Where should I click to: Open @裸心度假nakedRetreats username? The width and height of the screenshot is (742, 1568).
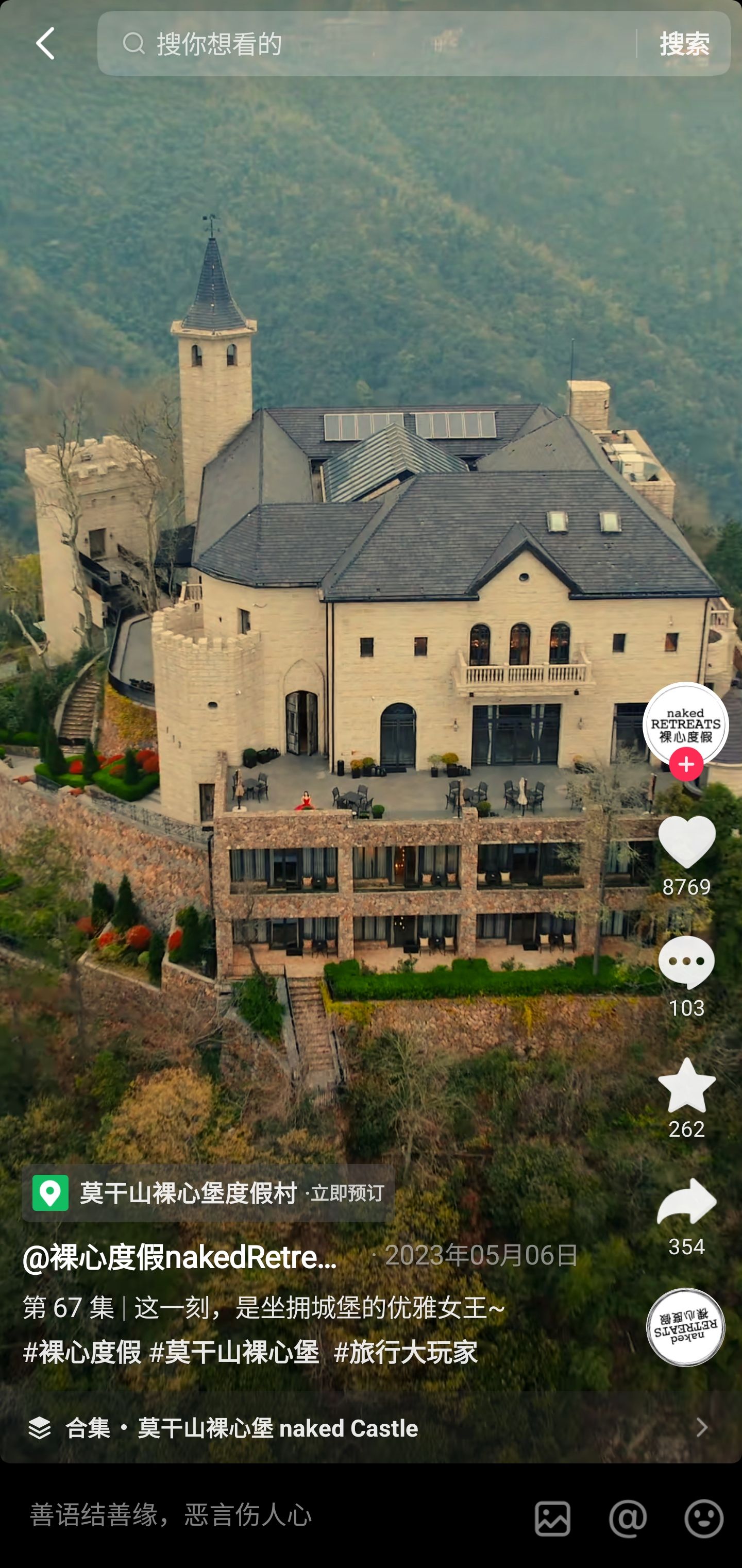point(180,1257)
